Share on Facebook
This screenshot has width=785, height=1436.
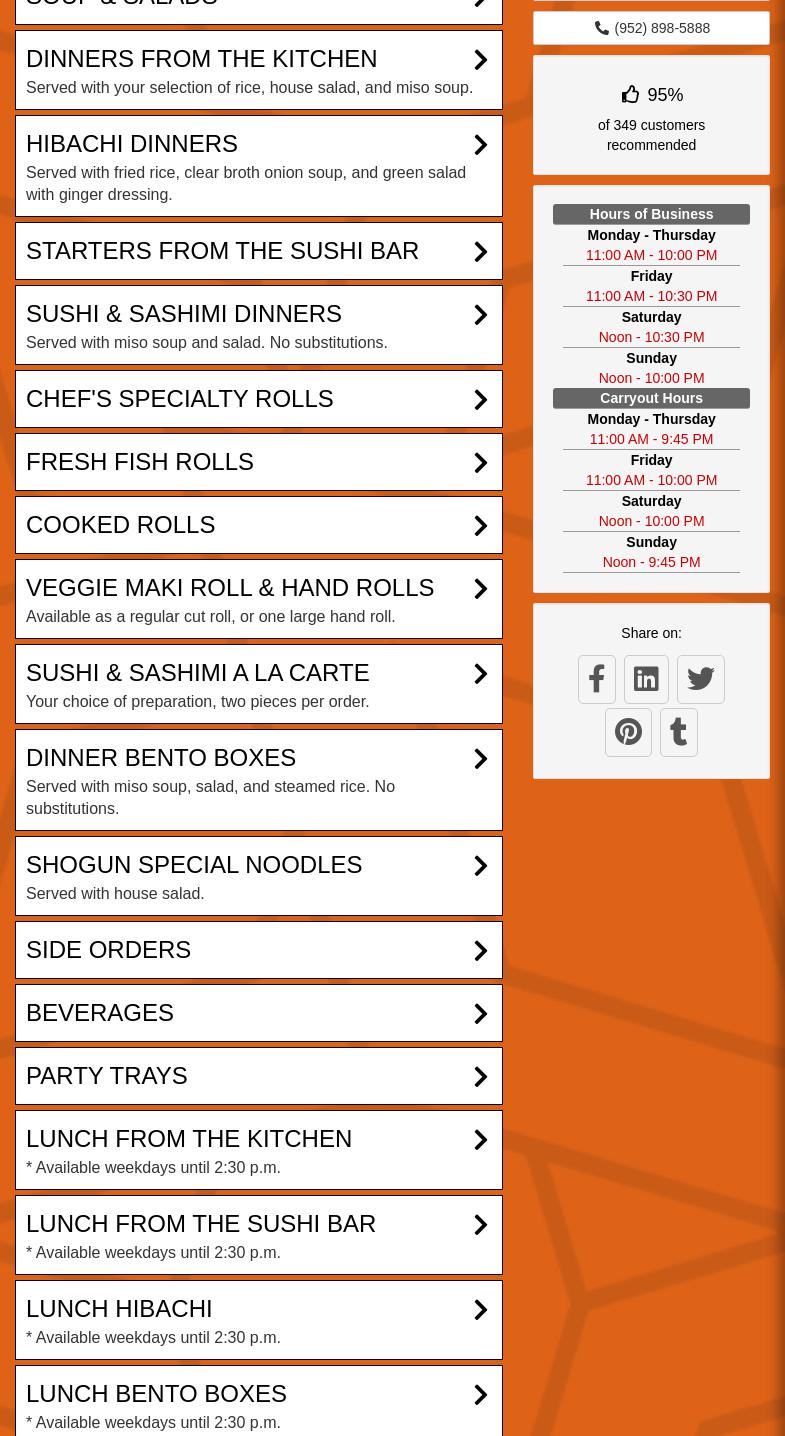pyautogui.click(x=597, y=679)
